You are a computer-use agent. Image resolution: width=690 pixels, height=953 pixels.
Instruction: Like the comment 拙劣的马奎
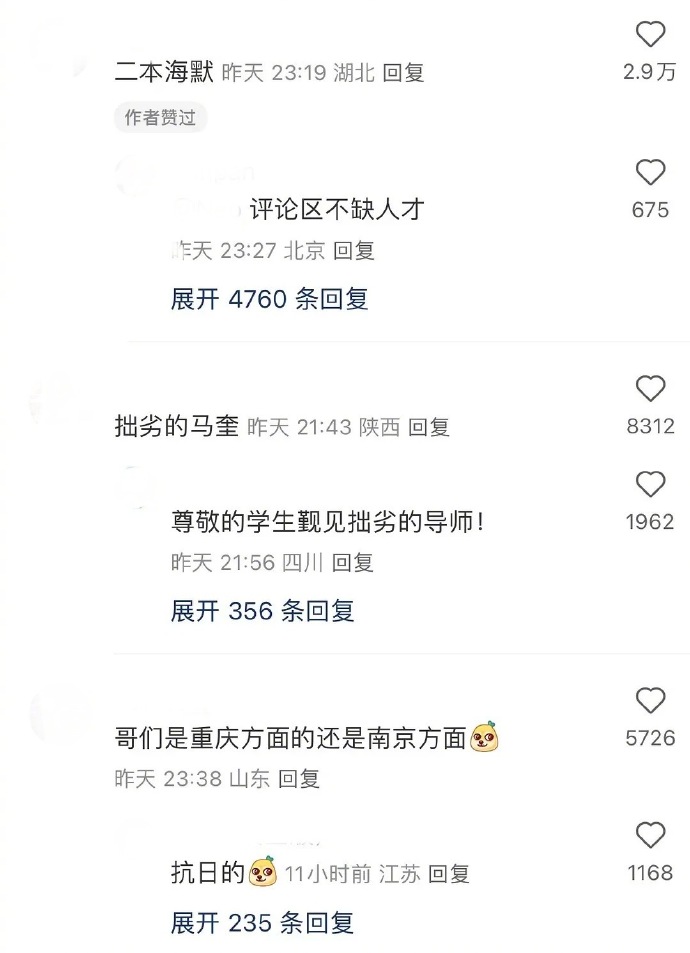(650, 389)
